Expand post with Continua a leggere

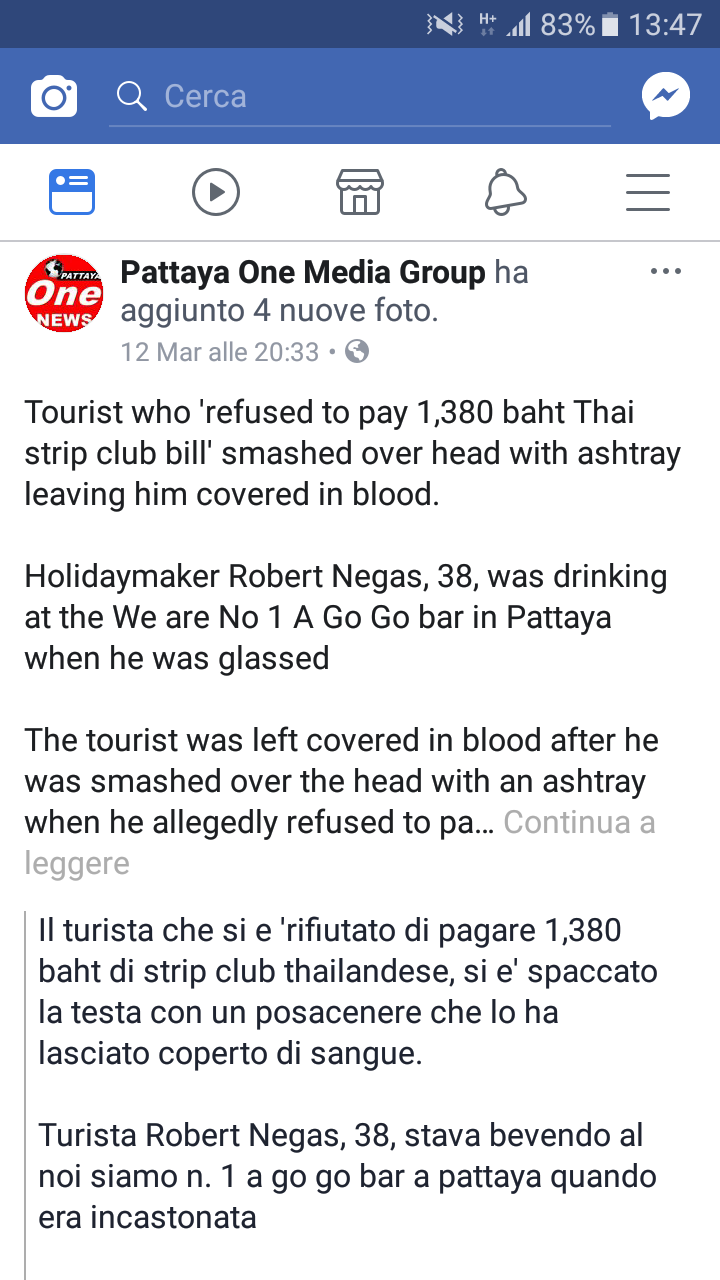(579, 823)
